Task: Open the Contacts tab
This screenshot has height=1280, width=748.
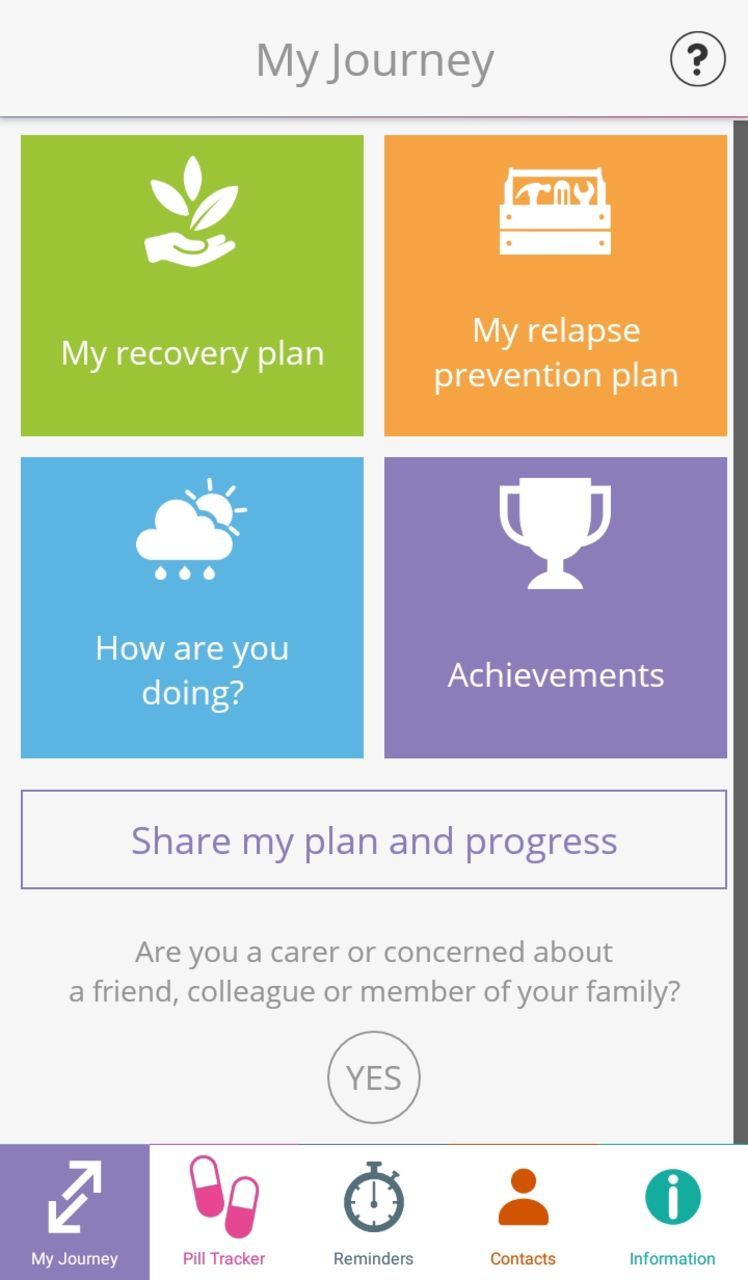Action: tap(523, 1212)
